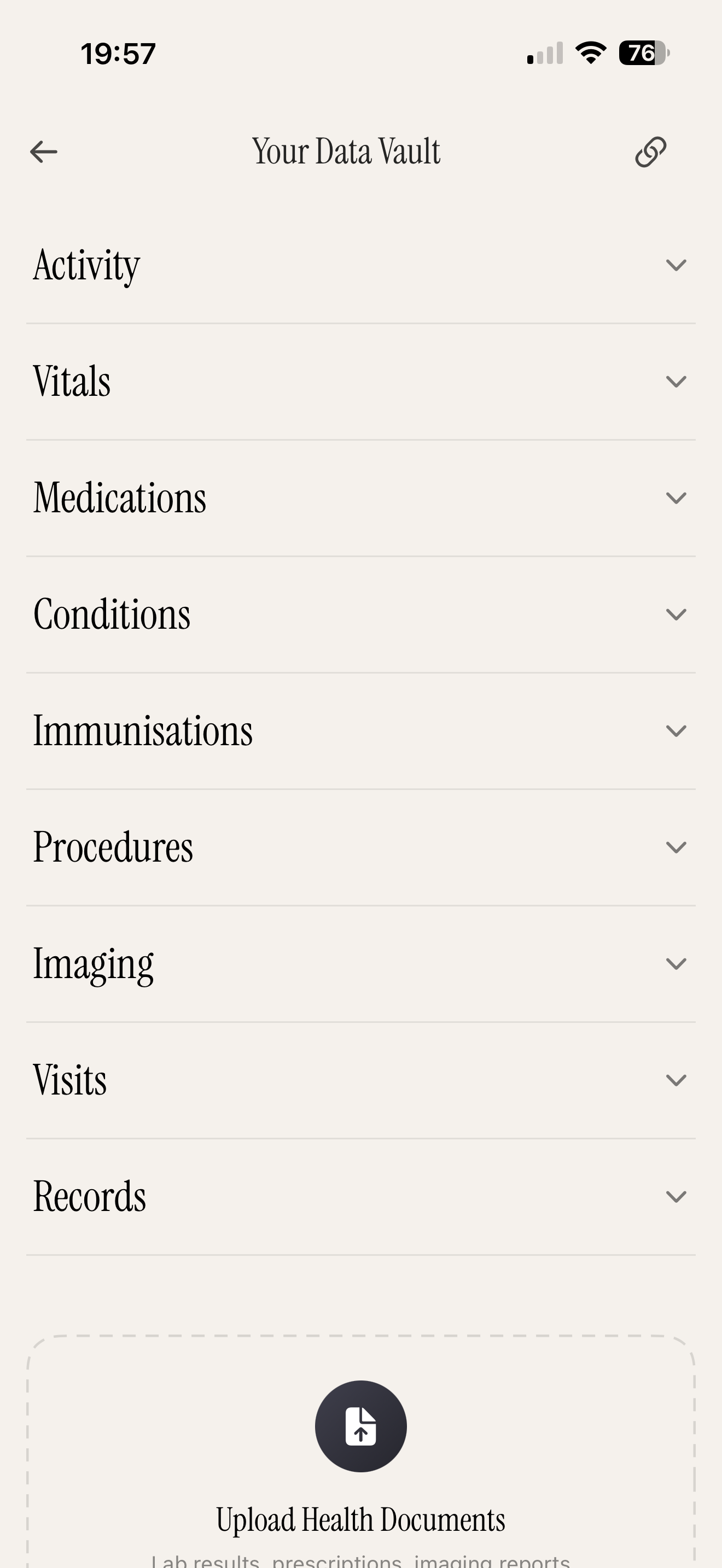Open the link icon in the header

point(650,151)
